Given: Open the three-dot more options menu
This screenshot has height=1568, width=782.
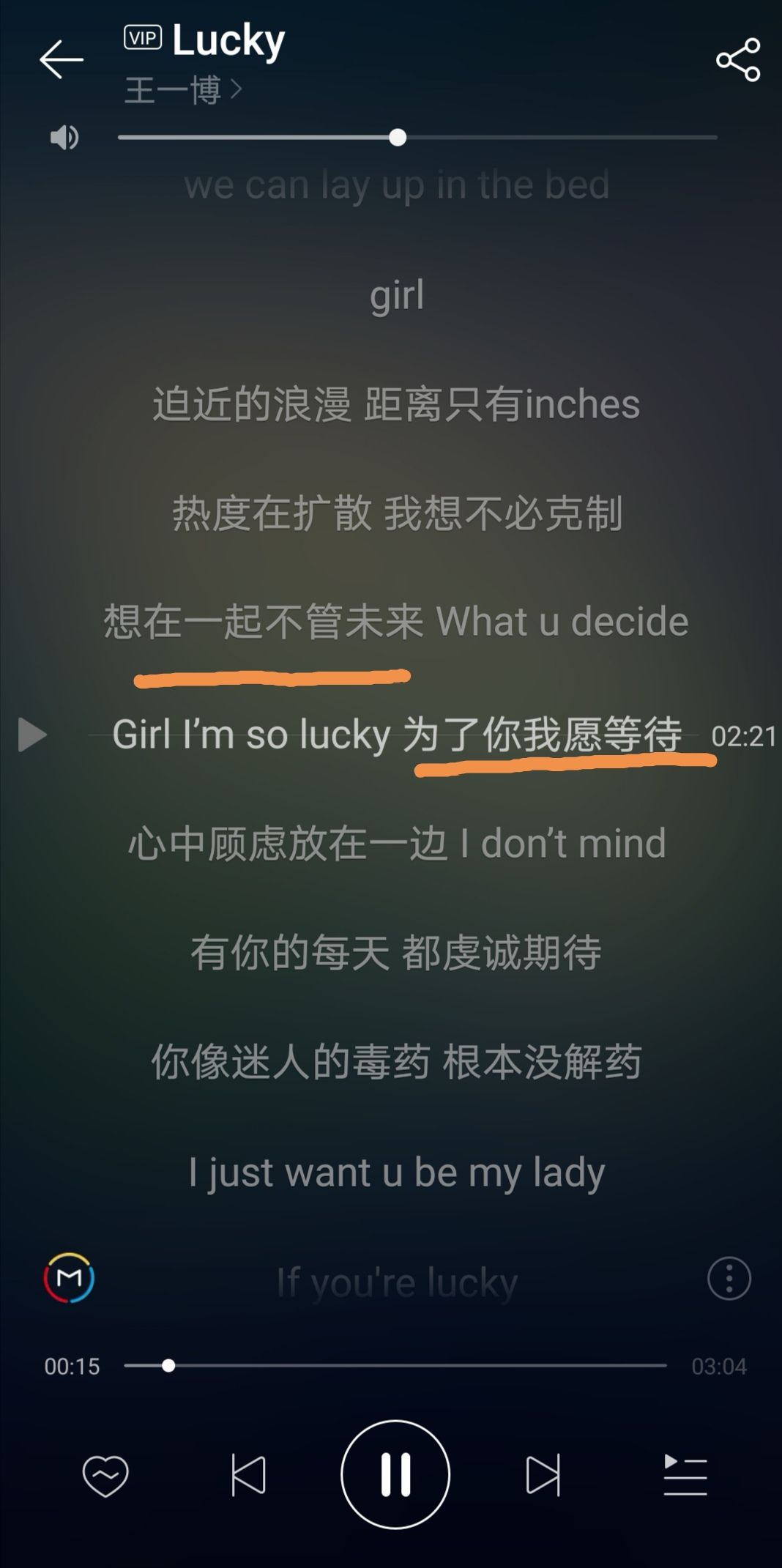Looking at the screenshot, I should [729, 1279].
